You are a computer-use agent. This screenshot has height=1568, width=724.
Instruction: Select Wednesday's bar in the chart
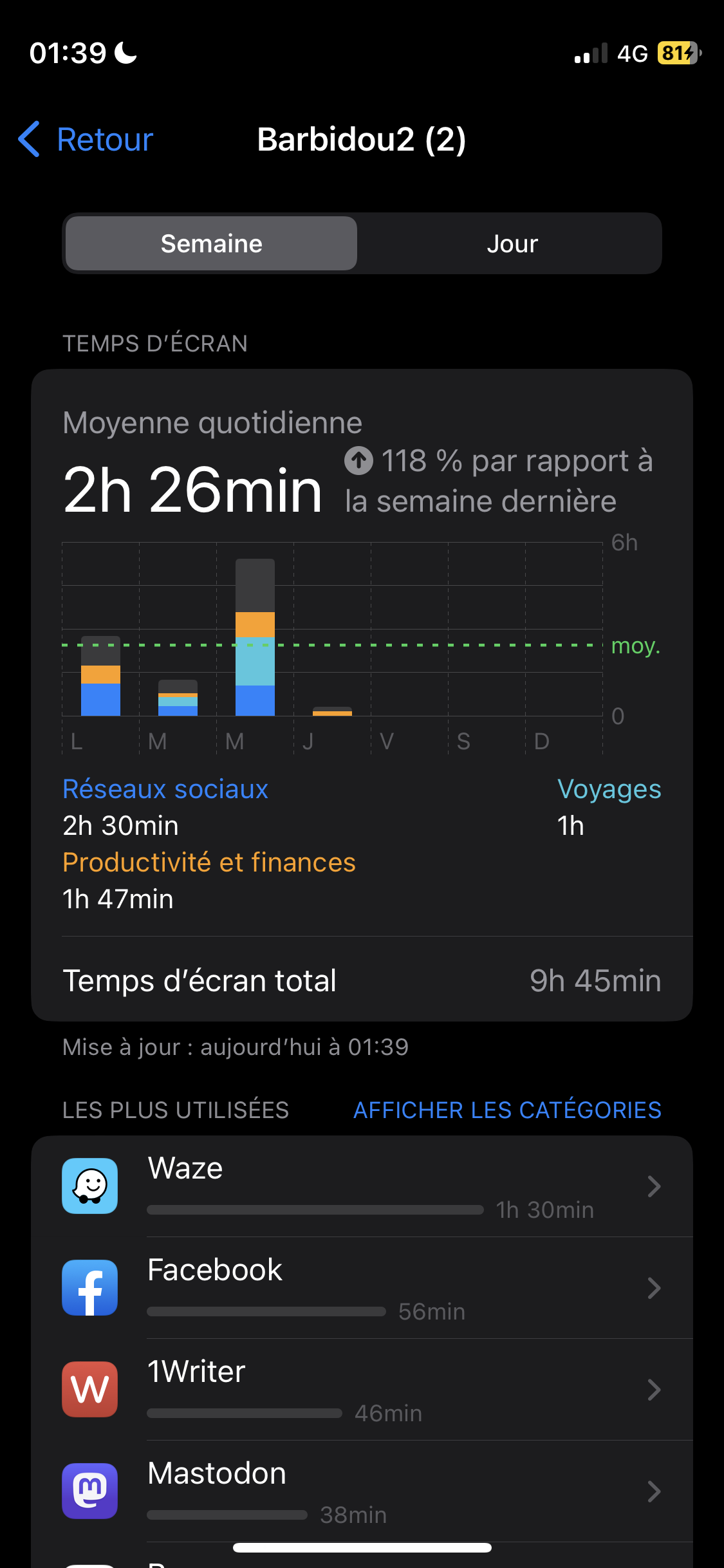pyautogui.click(x=255, y=637)
